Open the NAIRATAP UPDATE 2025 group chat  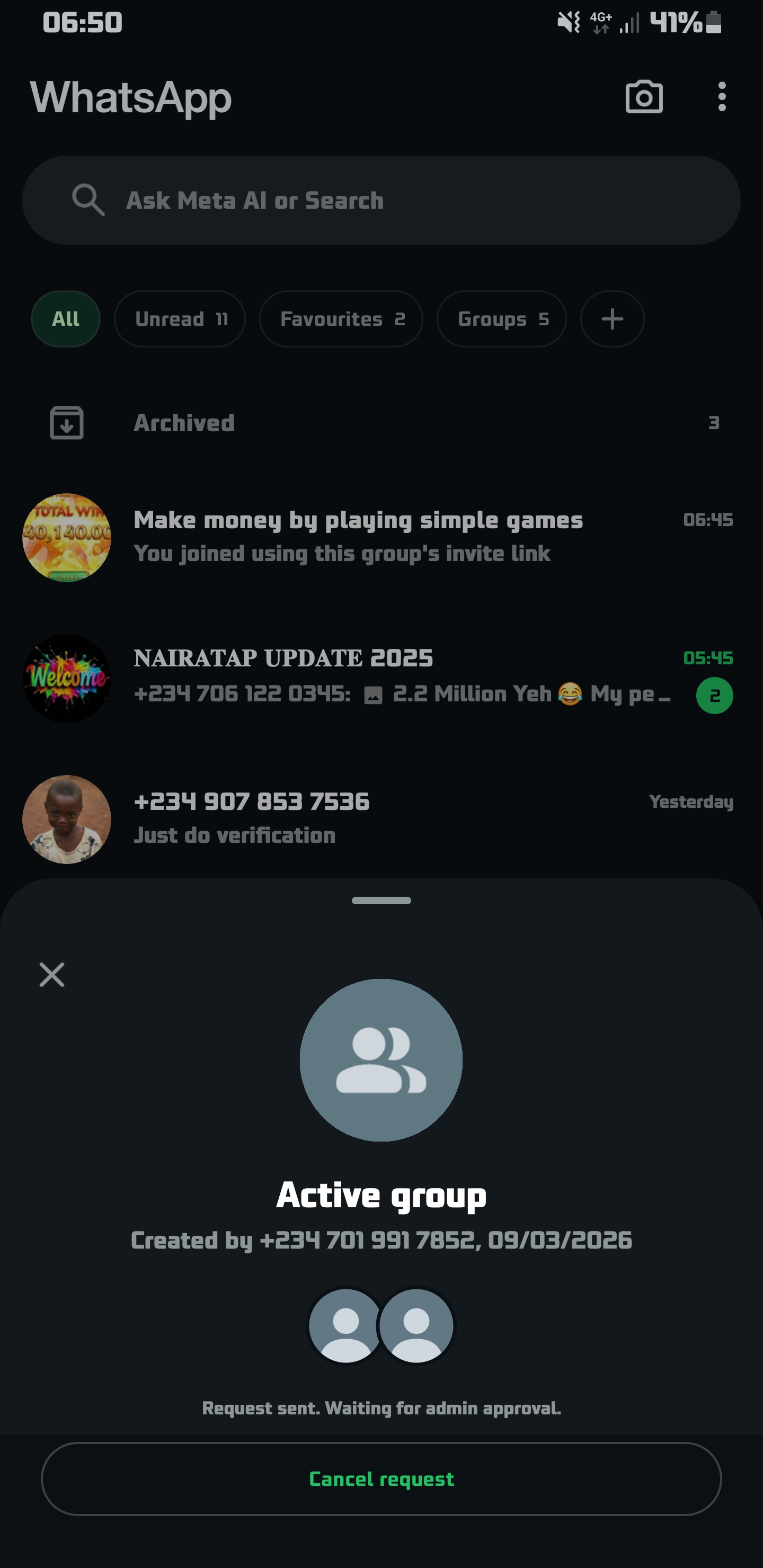381,677
